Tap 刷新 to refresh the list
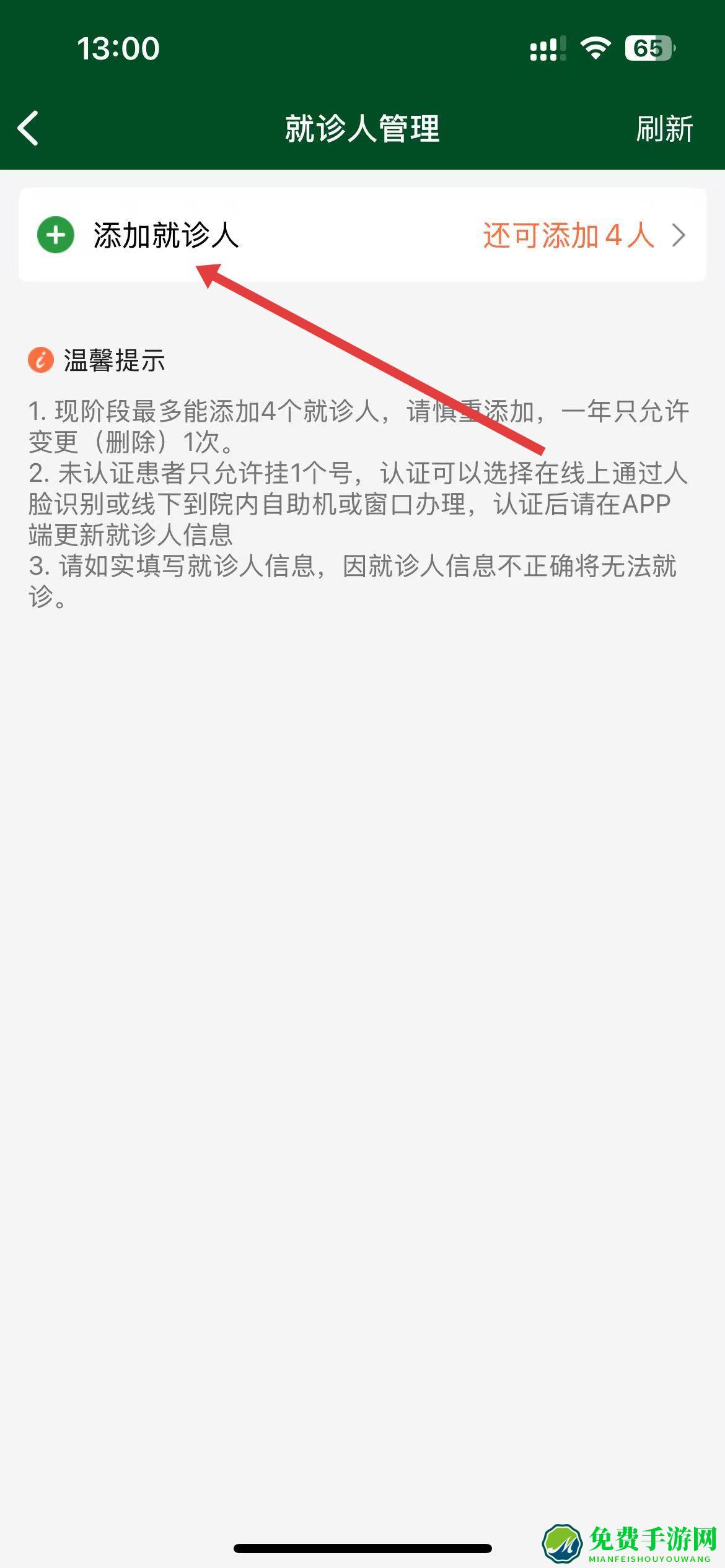This screenshot has width=725, height=1568. (664, 129)
